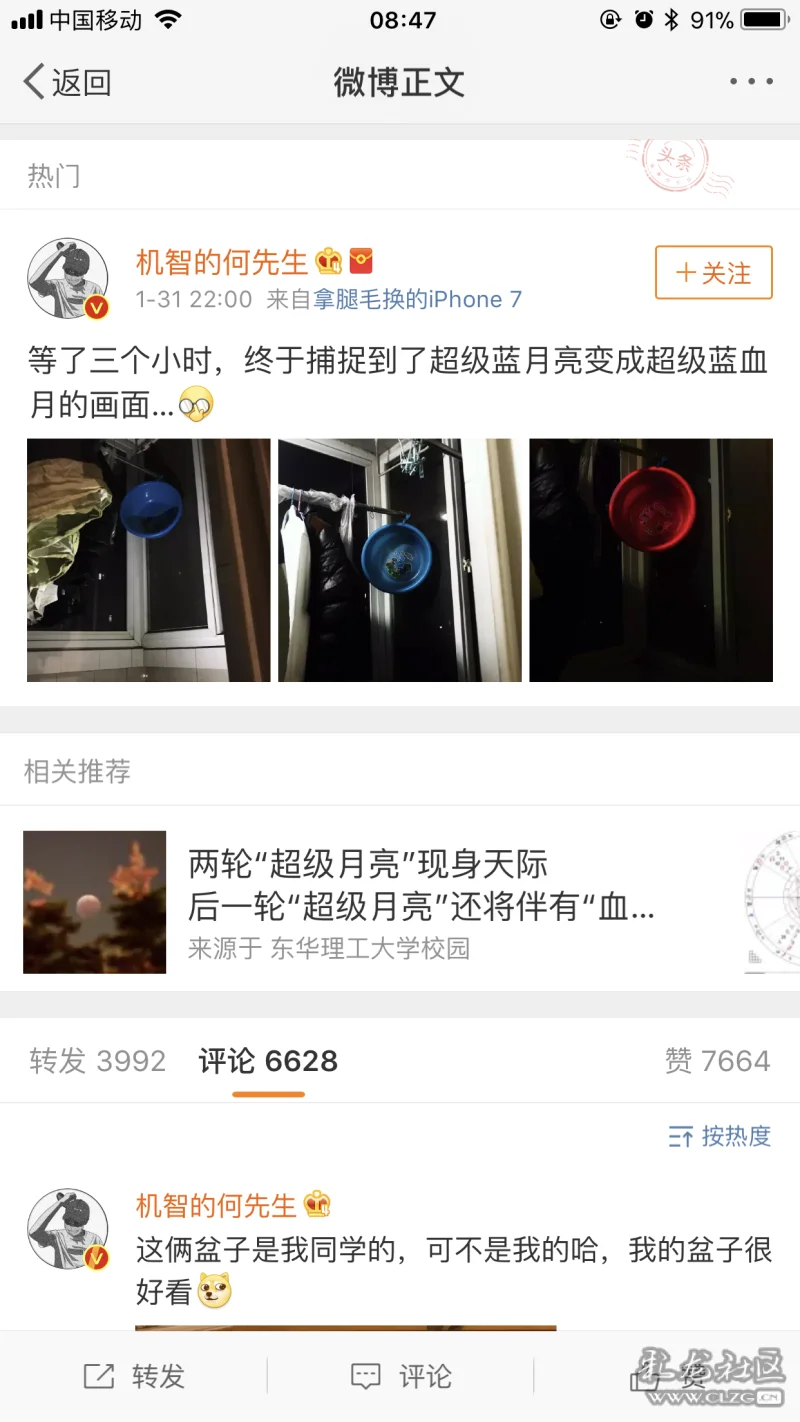Open the poster name 机智的何先生 on the post
This screenshot has height=1422, width=800.
tap(222, 262)
